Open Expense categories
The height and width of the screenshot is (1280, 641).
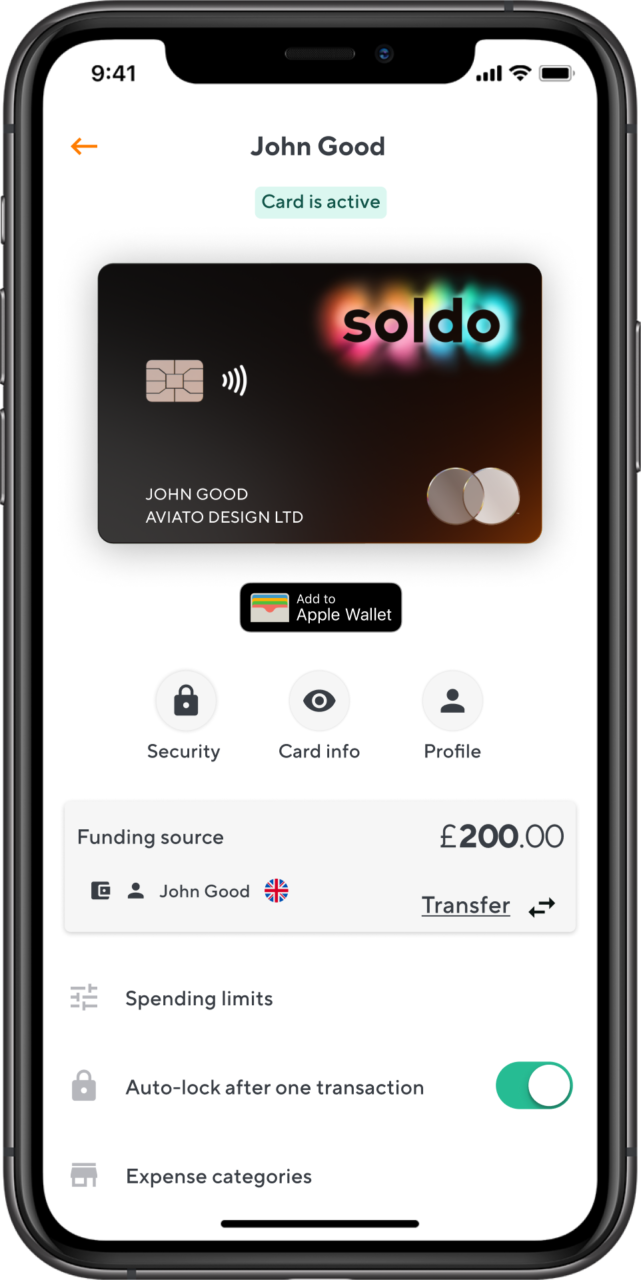coord(218,1176)
